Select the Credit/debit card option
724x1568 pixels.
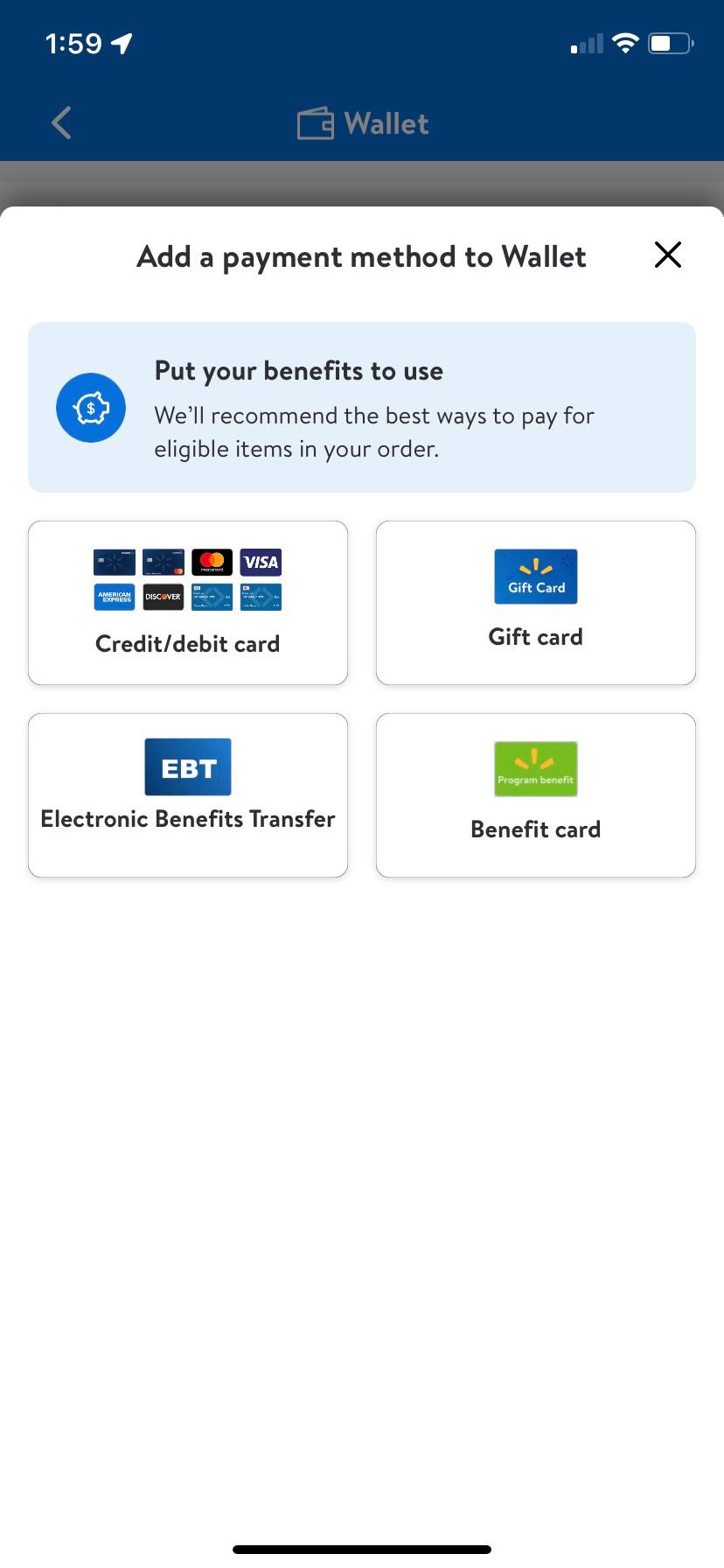188,603
